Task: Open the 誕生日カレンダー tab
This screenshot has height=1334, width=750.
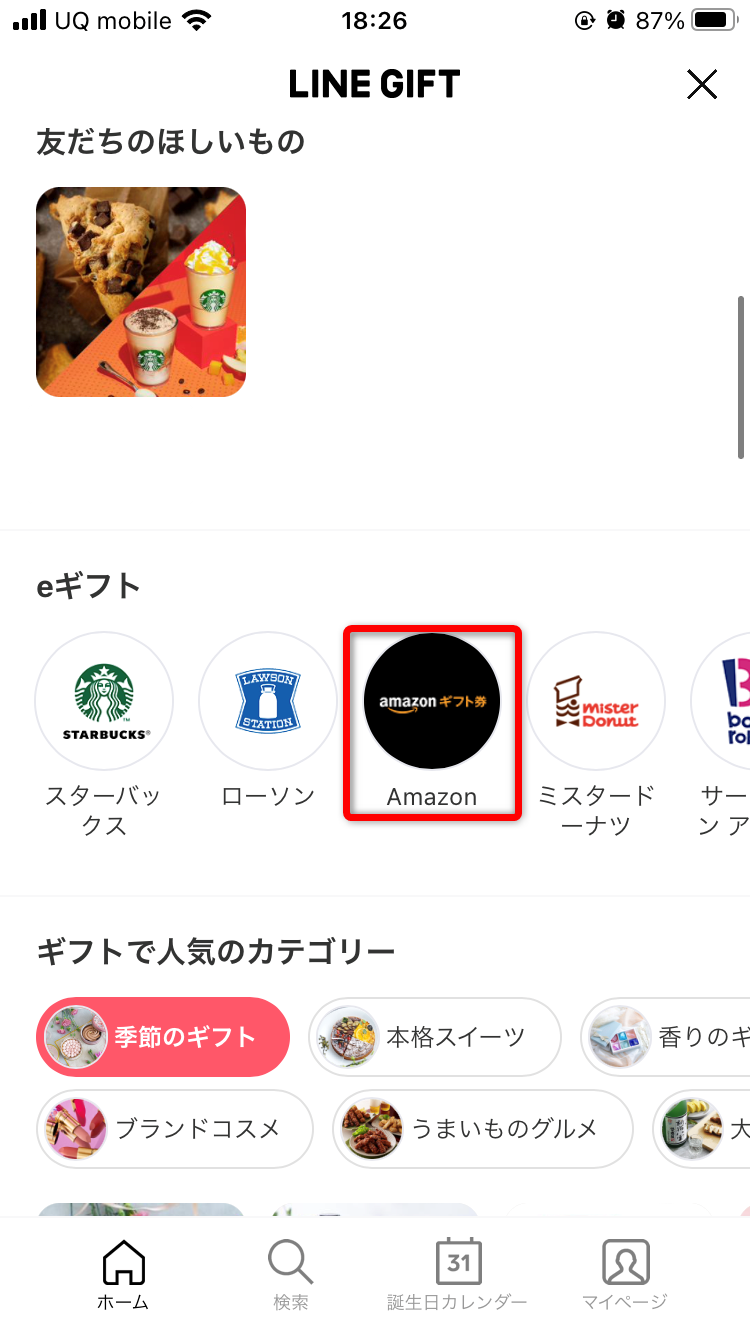Action: [x=457, y=1274]
